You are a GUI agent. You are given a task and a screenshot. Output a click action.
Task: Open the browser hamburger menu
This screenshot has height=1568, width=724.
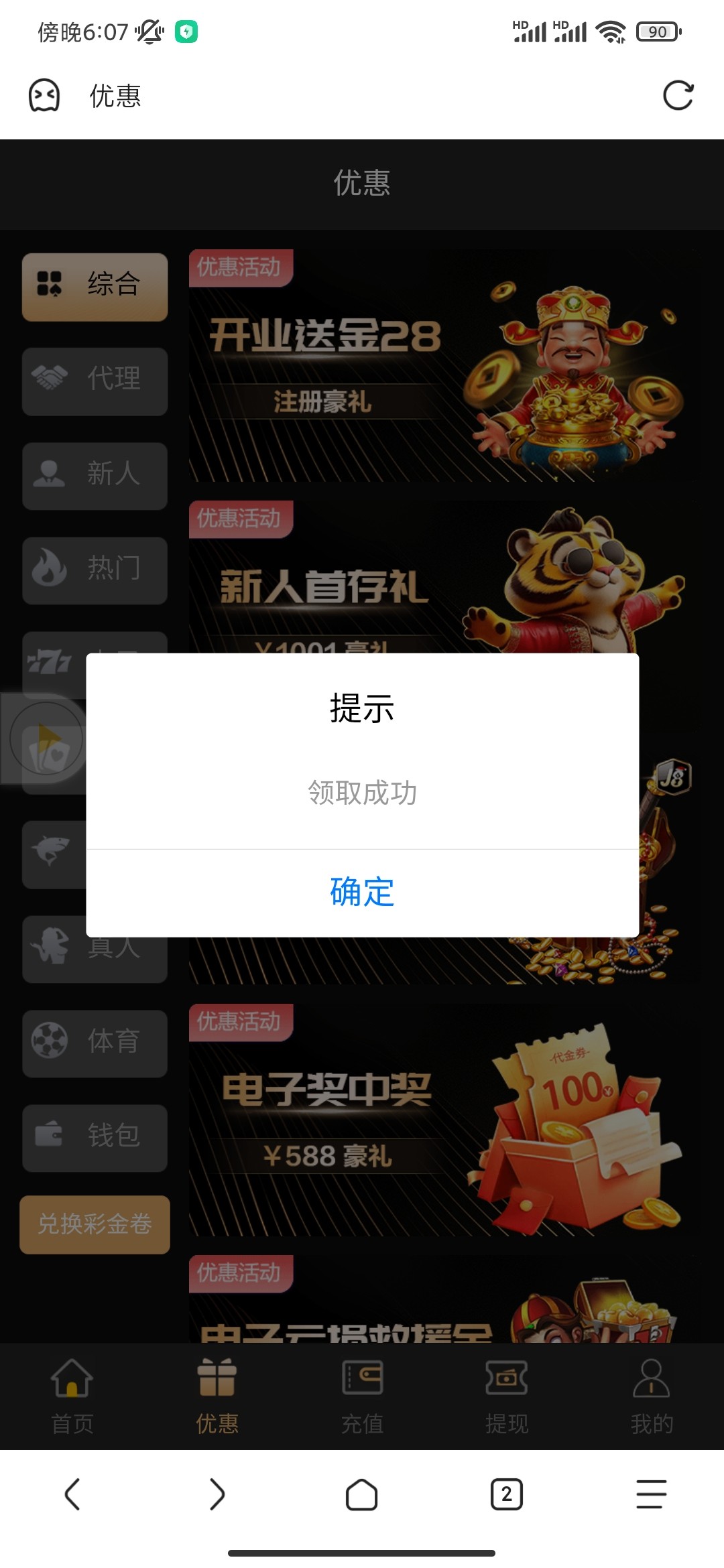(x=652, y=1494)
